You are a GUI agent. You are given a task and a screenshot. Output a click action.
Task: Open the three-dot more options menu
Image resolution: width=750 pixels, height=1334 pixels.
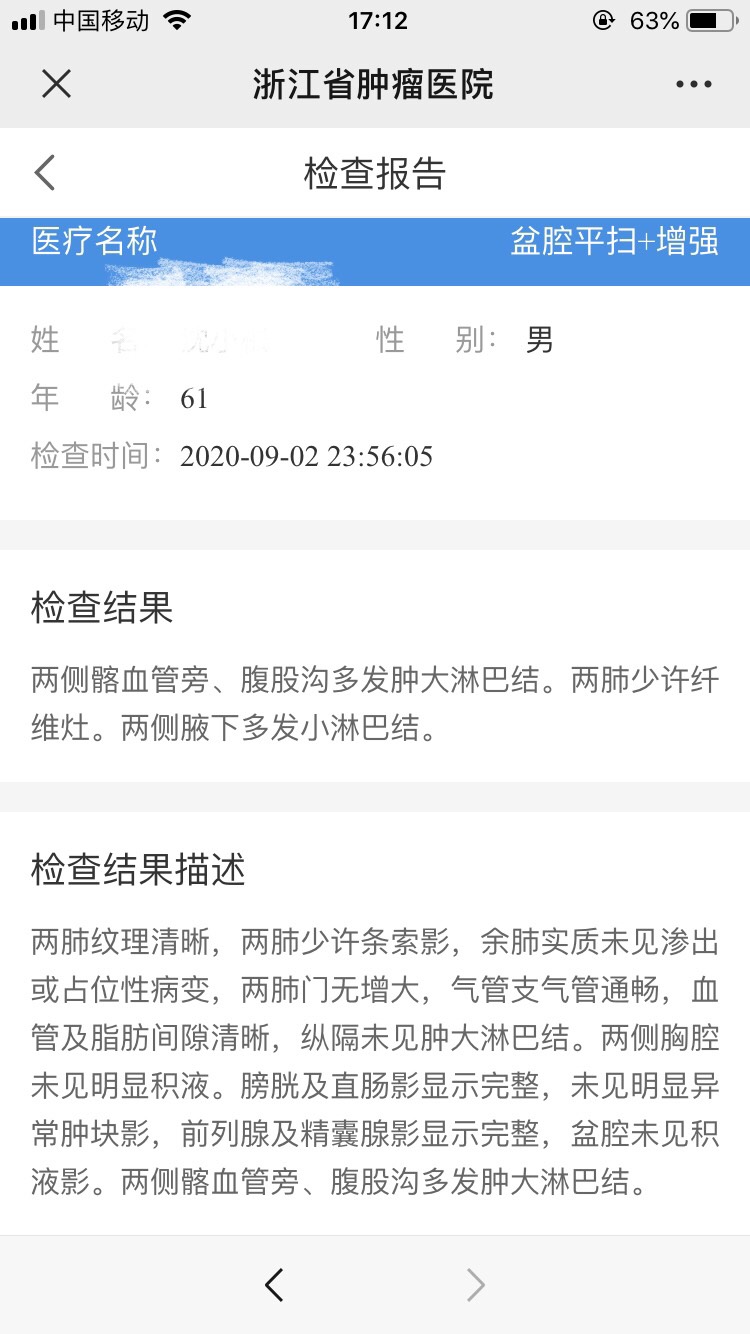pyautogui.click(x=694, y=84)
